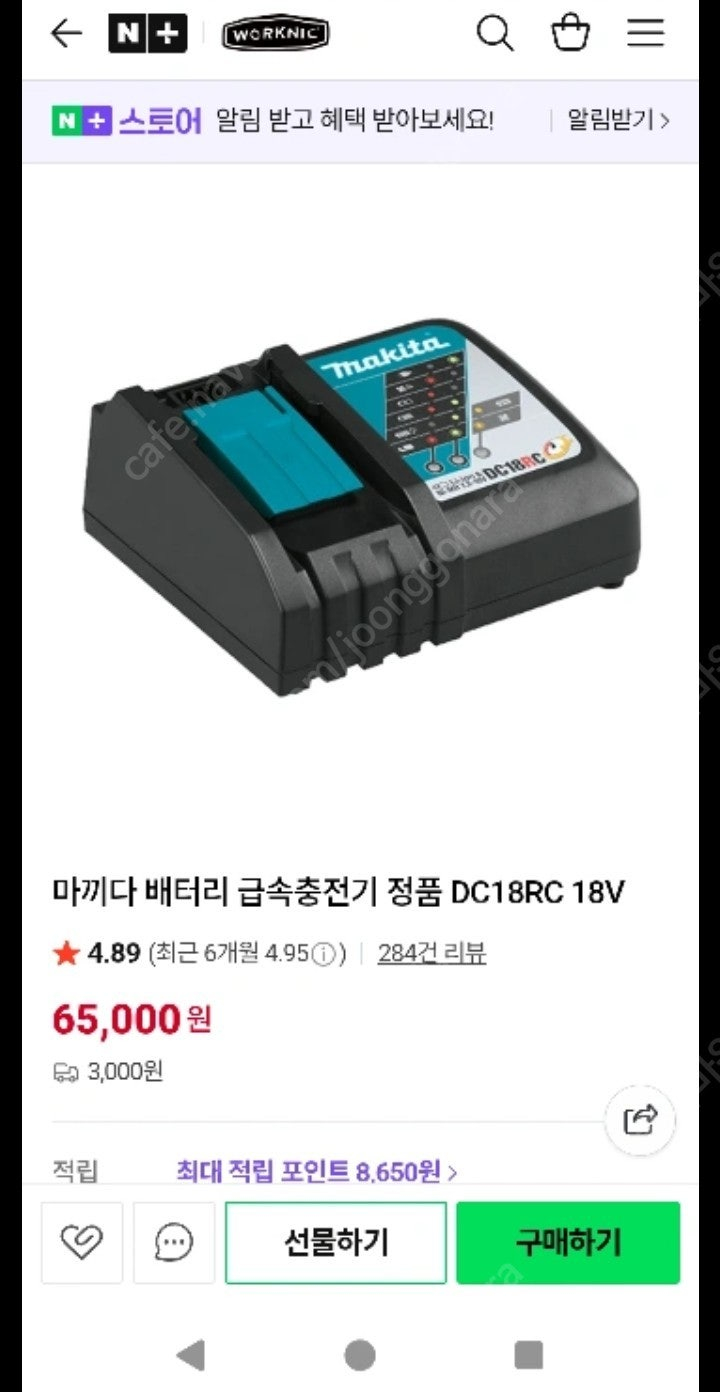This screenshot has height=1392, width=720.
Task: Open the 284건 리뷰 reviews link
Action: click(x=432, y=953)
